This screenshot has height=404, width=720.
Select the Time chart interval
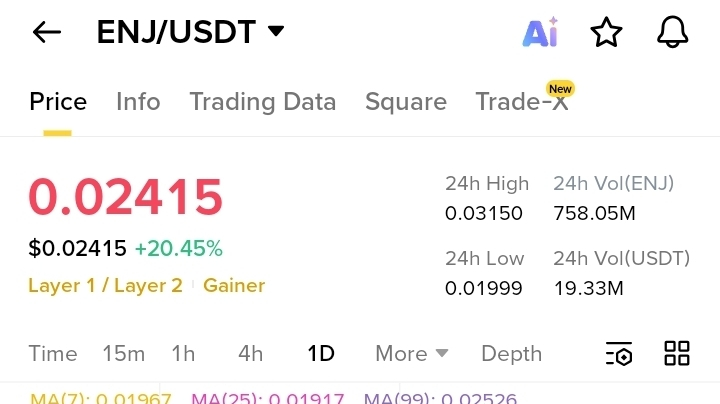(53, 354)
